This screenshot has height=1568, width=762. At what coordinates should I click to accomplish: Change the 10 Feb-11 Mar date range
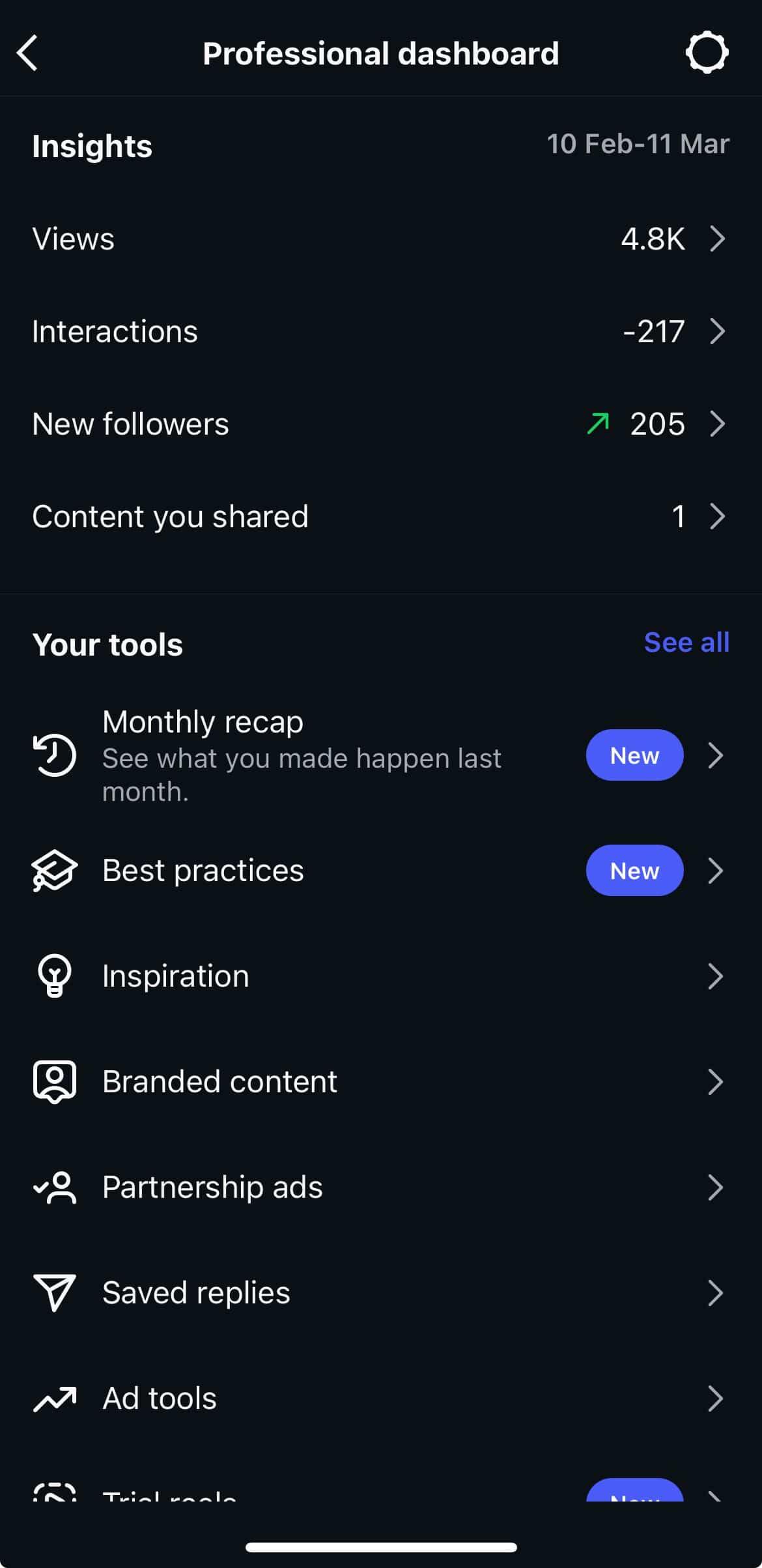point(637,144)
